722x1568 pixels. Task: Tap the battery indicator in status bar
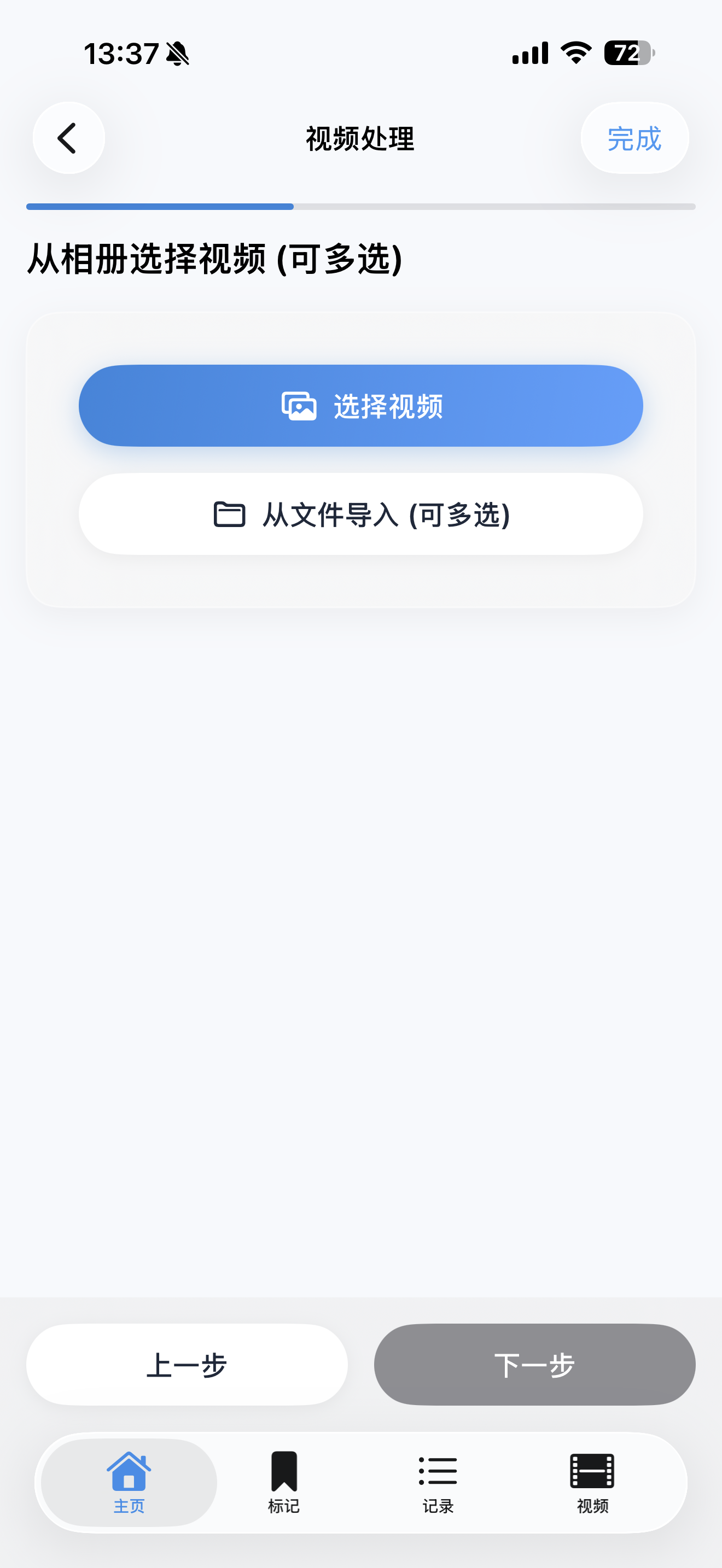click(x=628, y=54)
